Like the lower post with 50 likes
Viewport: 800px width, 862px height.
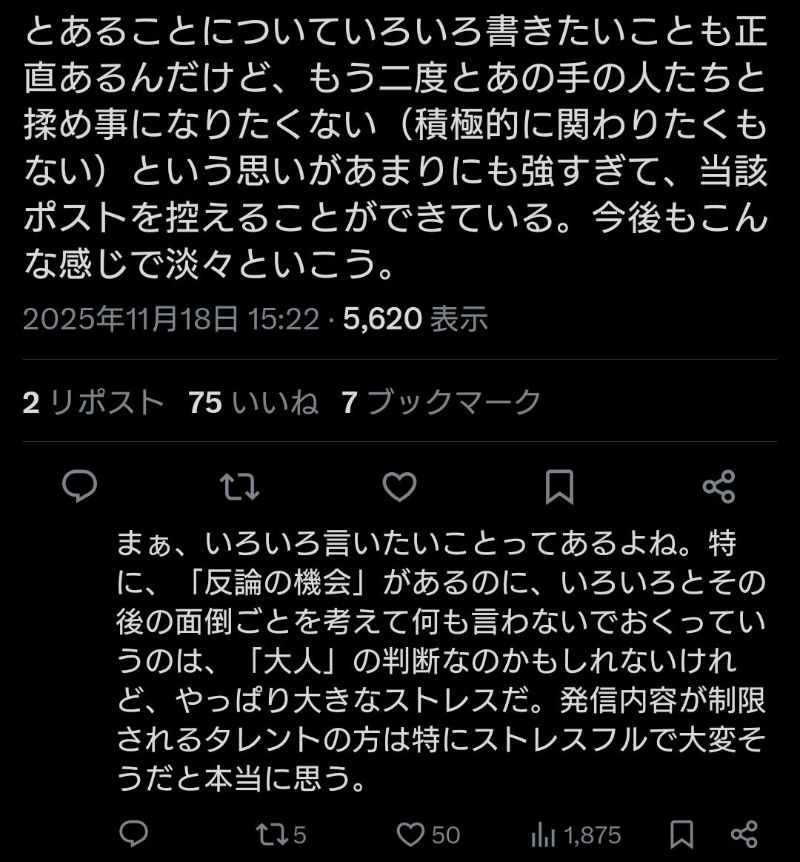(x=428, y=834)
